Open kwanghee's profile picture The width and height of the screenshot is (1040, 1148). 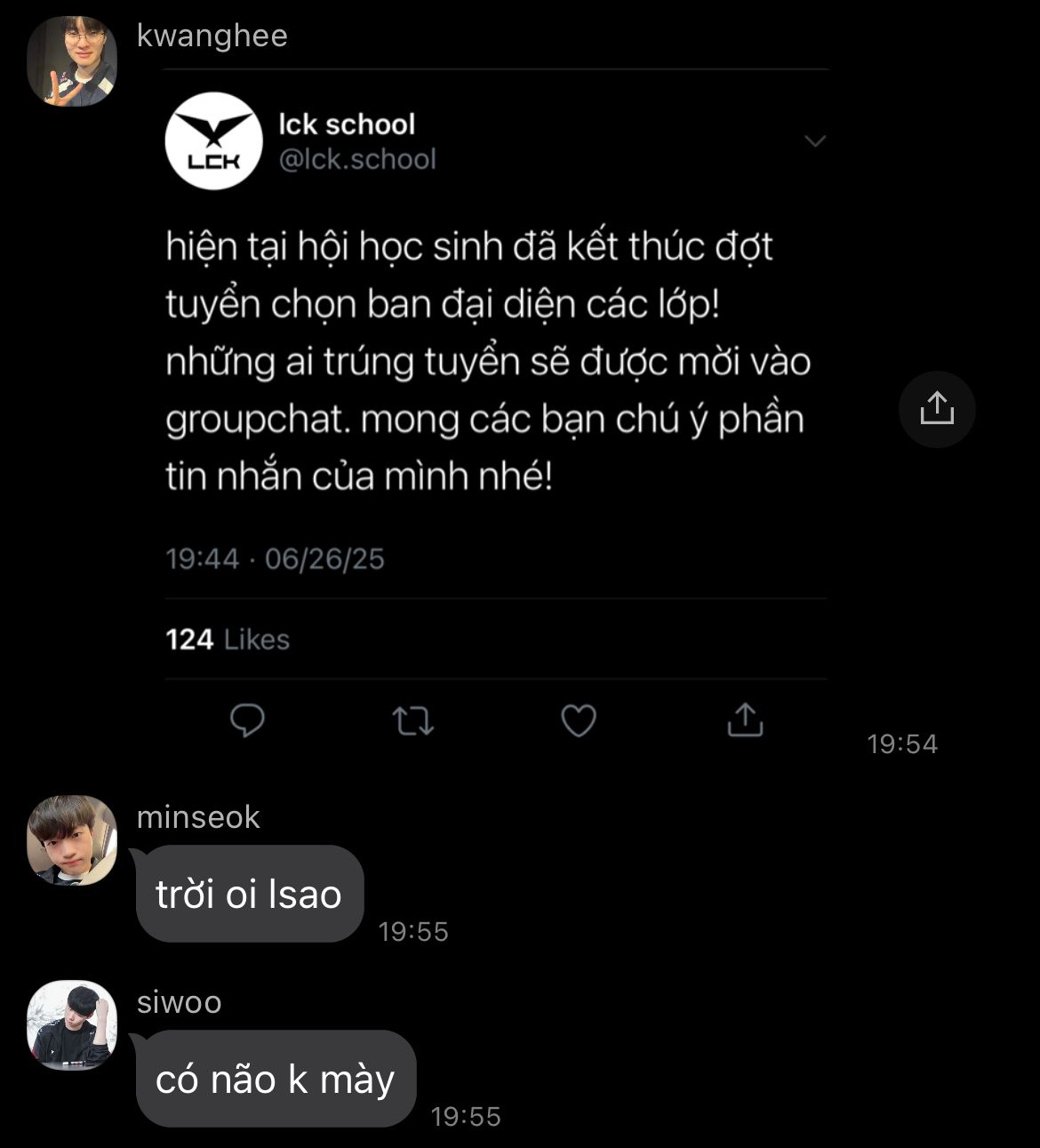tap(72, 61)
